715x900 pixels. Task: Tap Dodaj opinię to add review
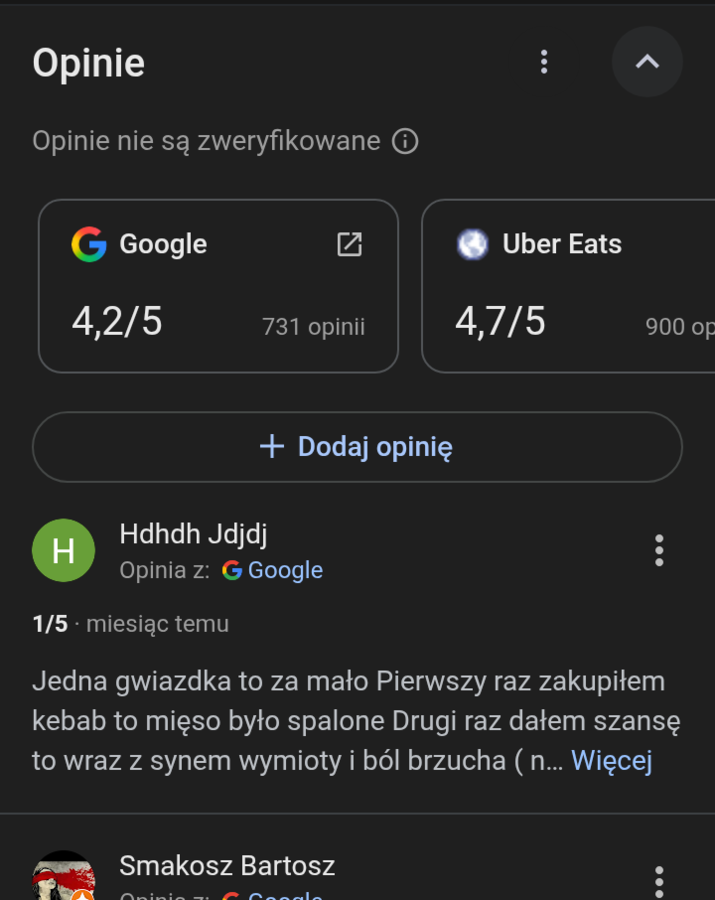[x=357, y=447]
